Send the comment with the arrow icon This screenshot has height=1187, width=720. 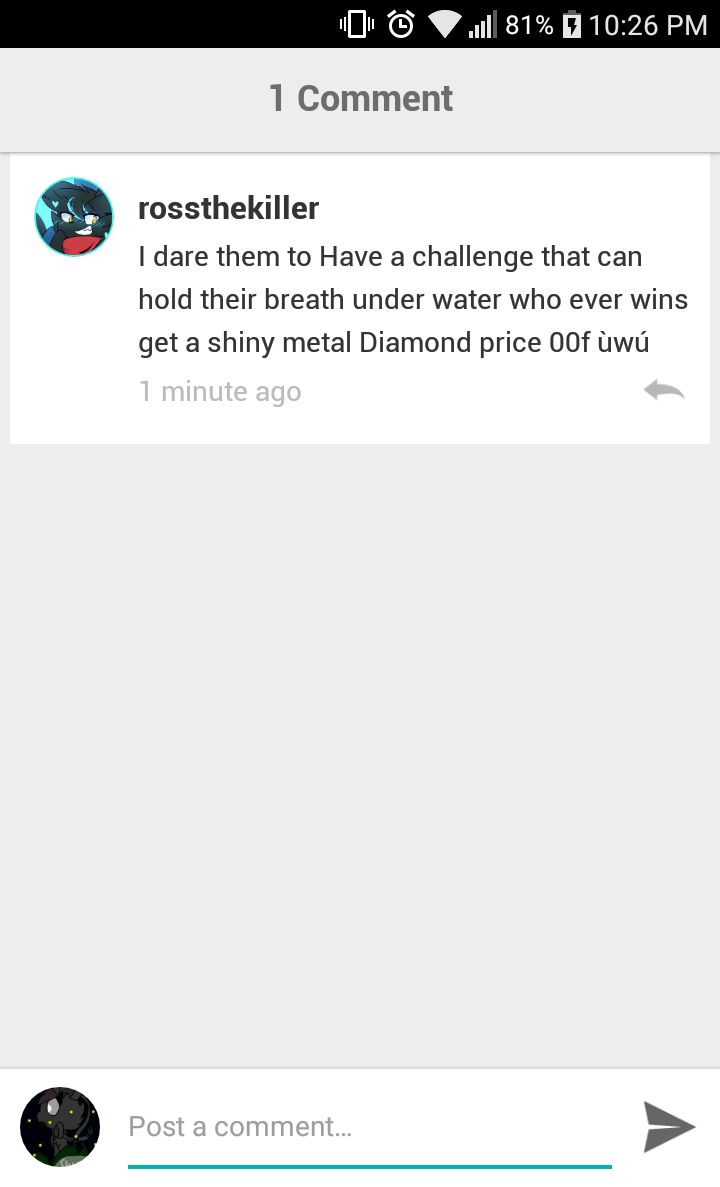coord(669,1126)
